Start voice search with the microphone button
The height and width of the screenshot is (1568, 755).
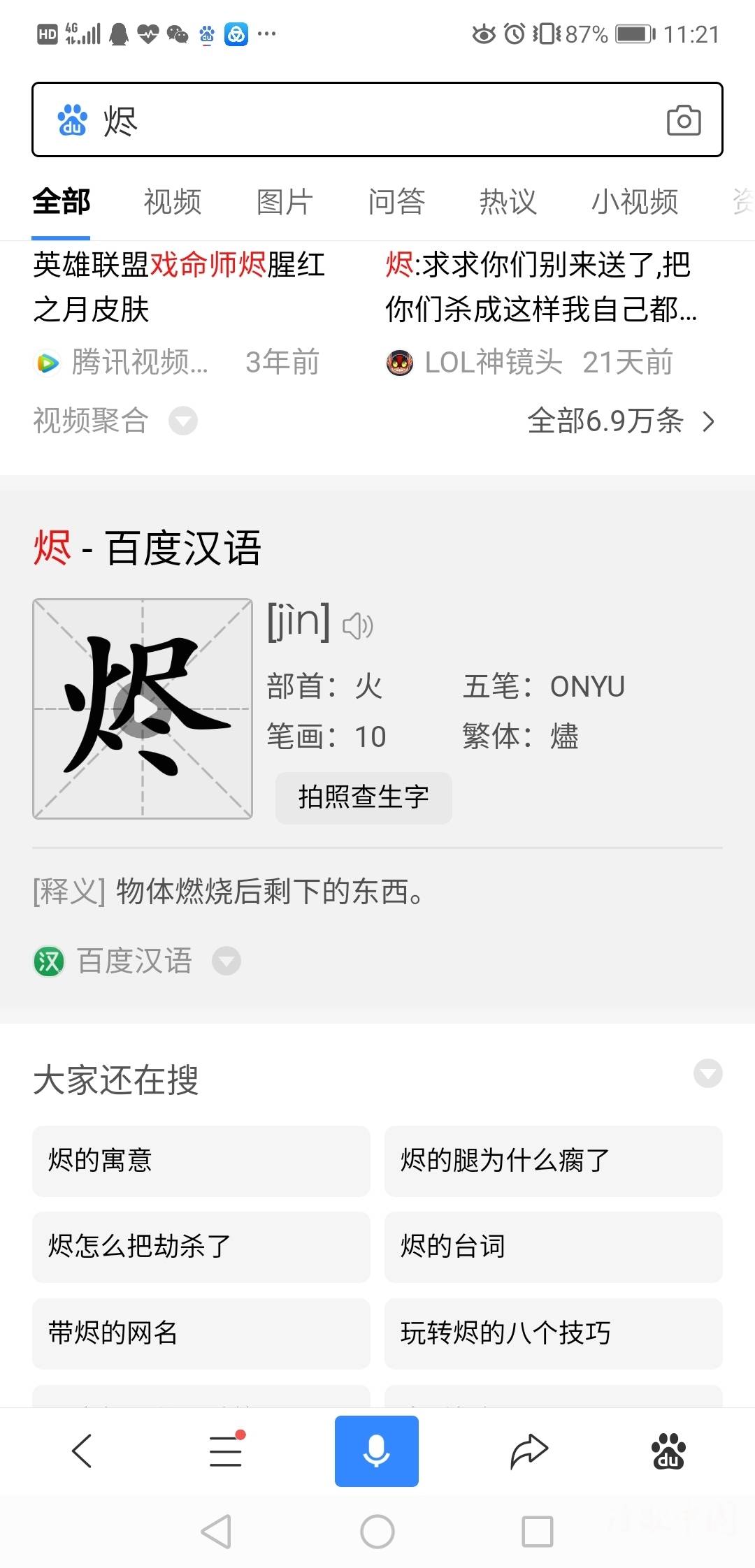[377, 1451]
